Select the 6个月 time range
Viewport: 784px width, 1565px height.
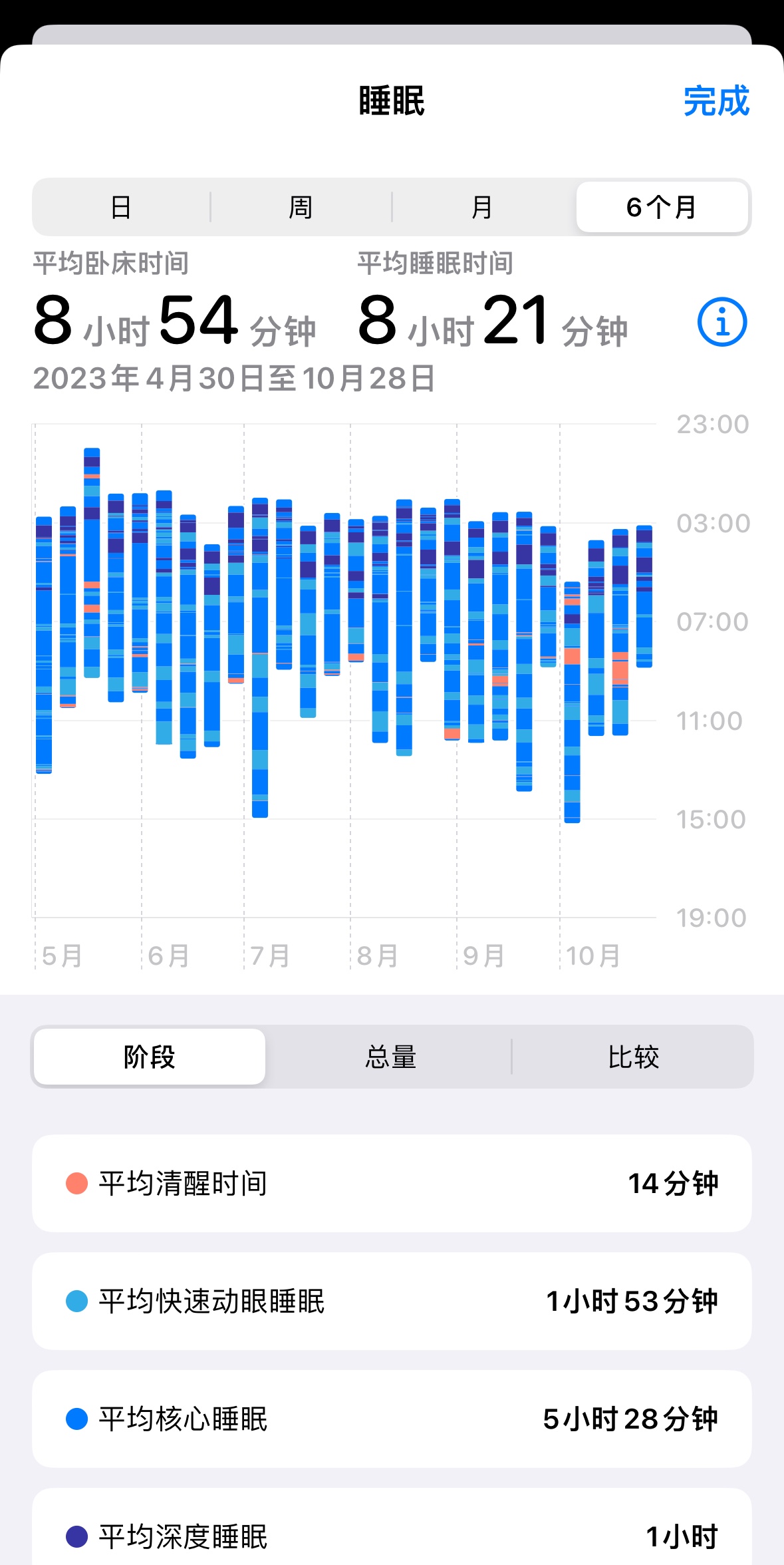coord(662,207)
